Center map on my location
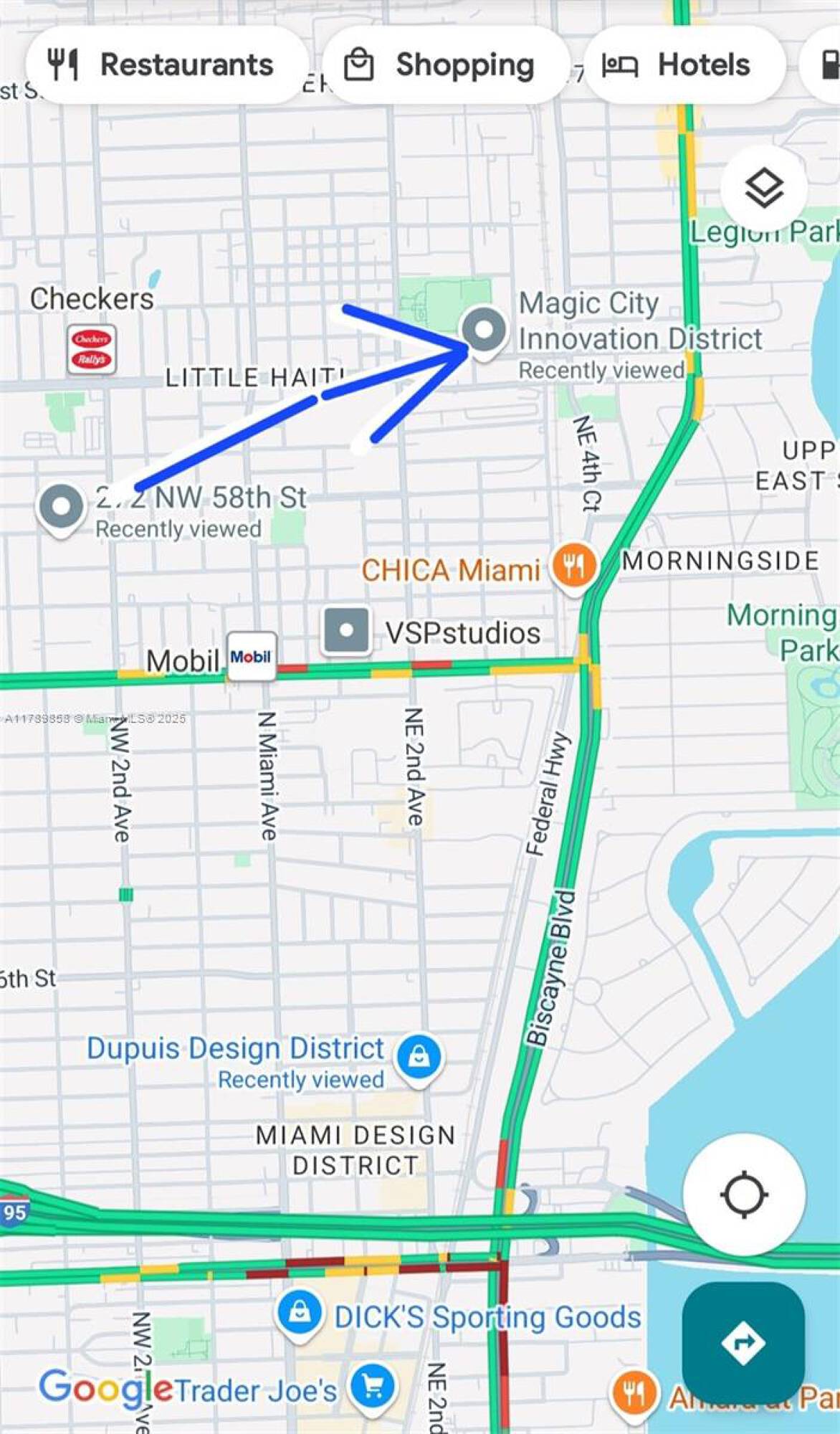 pos(744,1195)
